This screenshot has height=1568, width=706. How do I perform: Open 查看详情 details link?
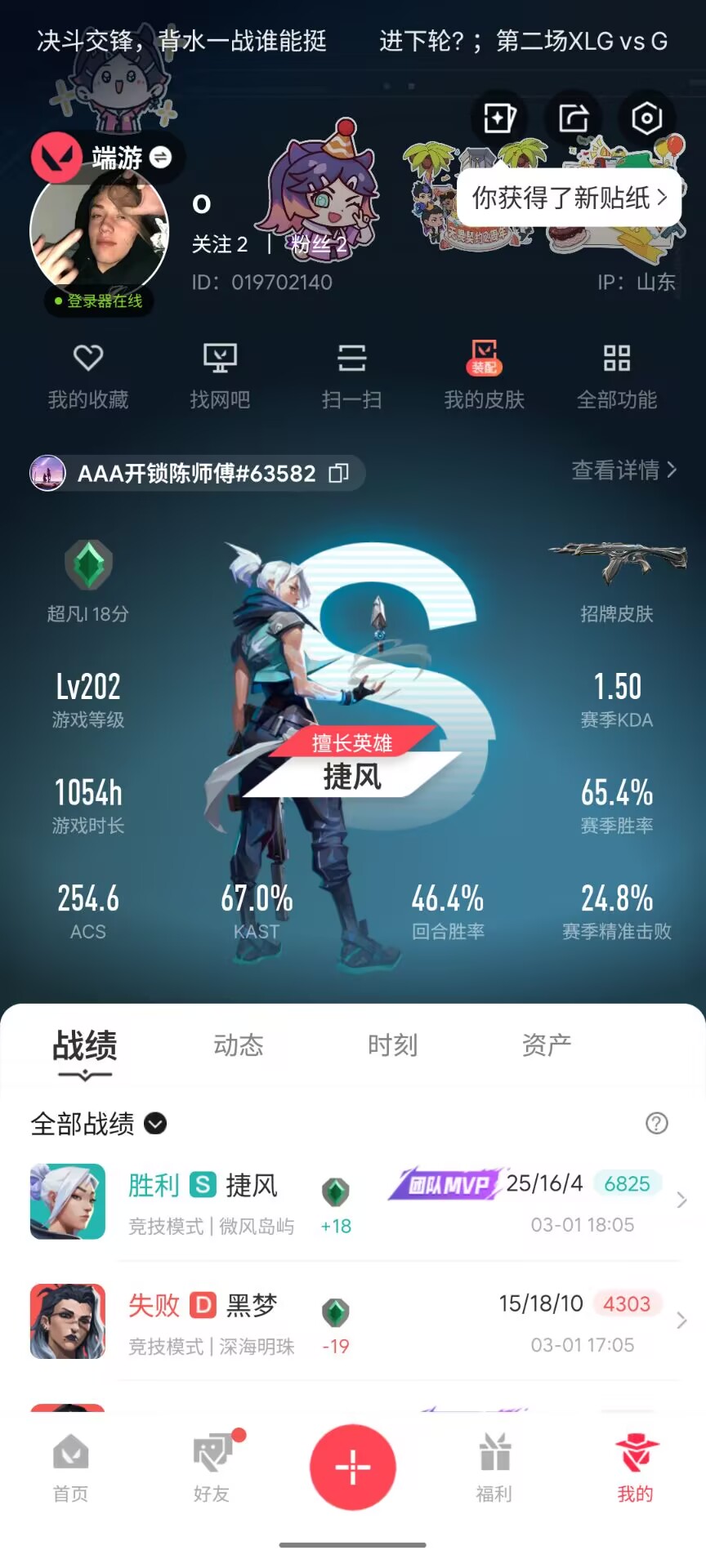coord(623,470)
